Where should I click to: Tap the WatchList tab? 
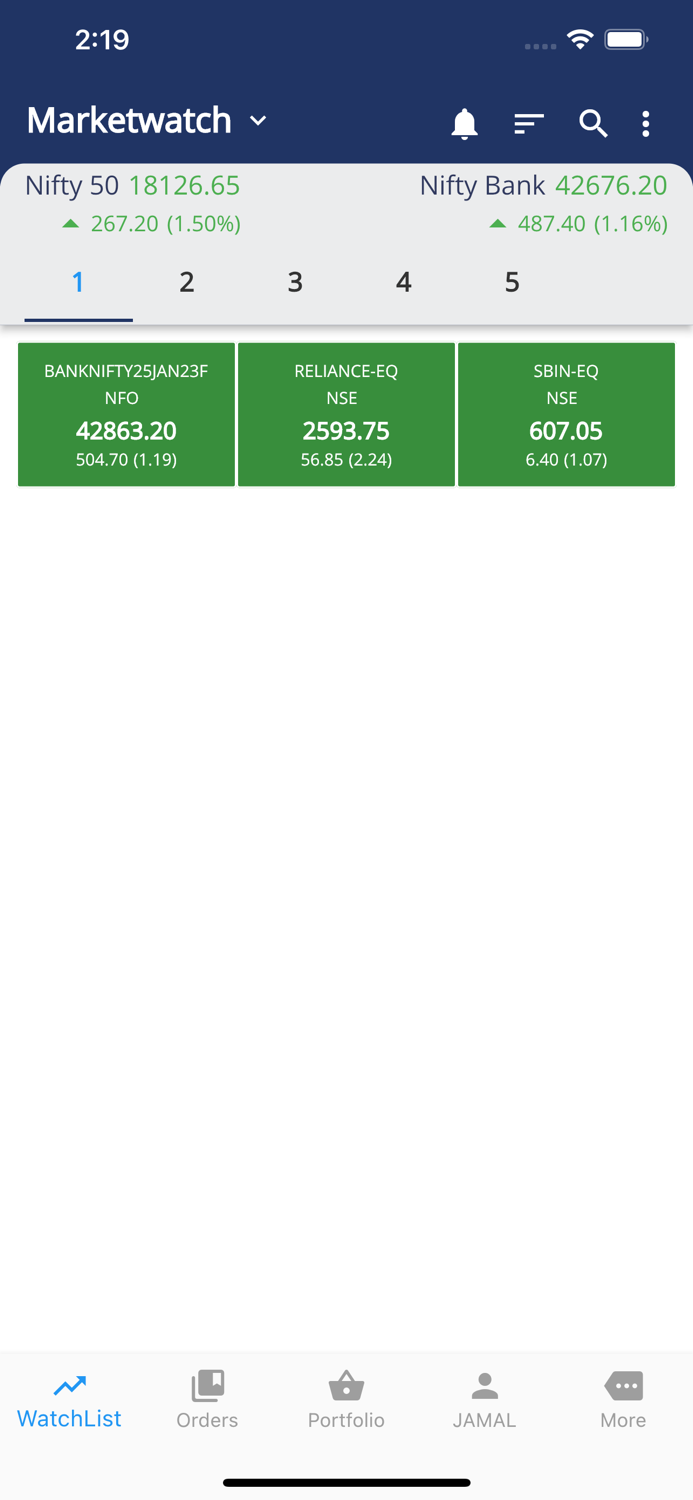[x=69, y=1400]
